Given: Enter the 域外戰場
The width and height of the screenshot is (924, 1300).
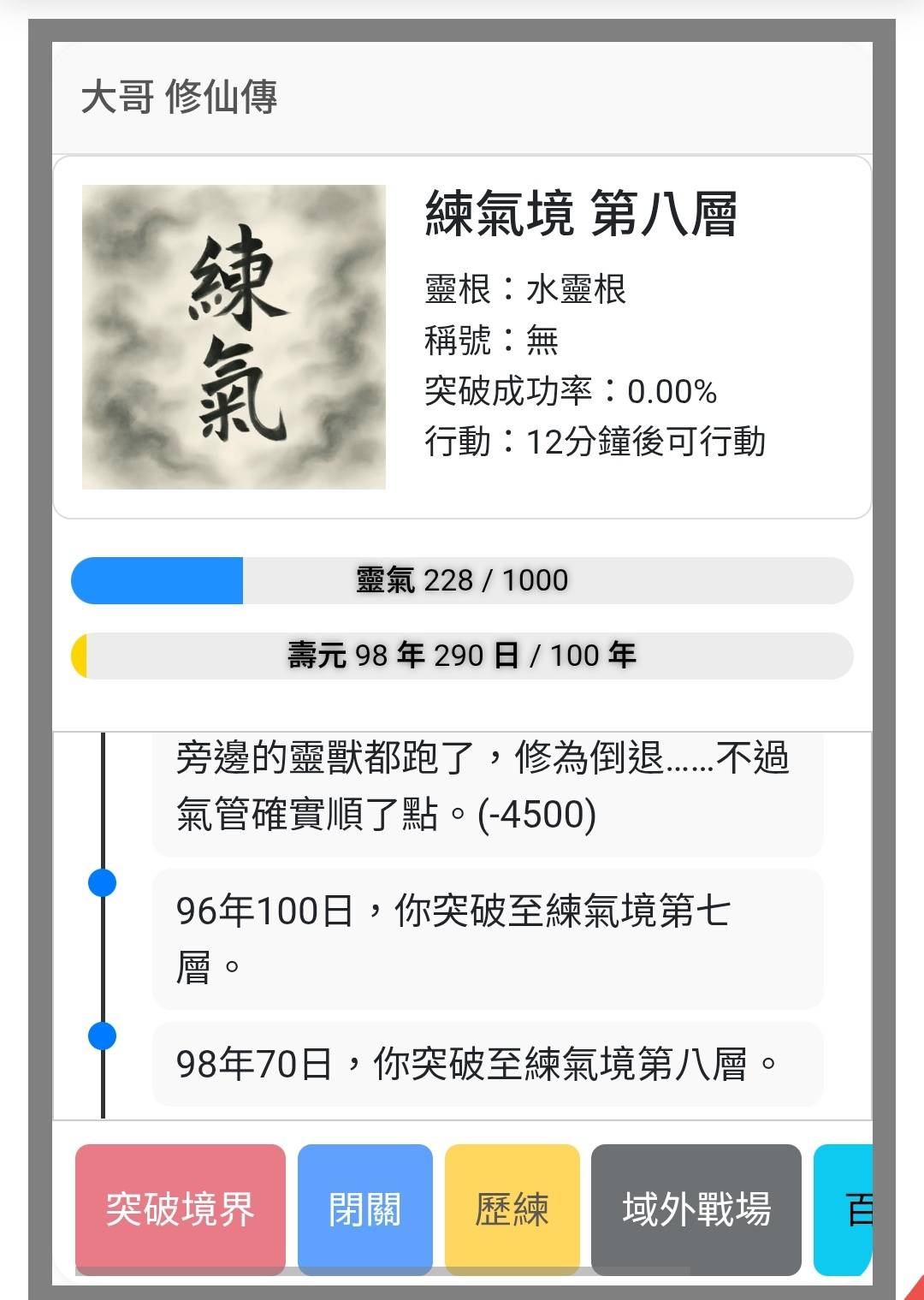Looking at the screenshot, I should coord(696,1208).
